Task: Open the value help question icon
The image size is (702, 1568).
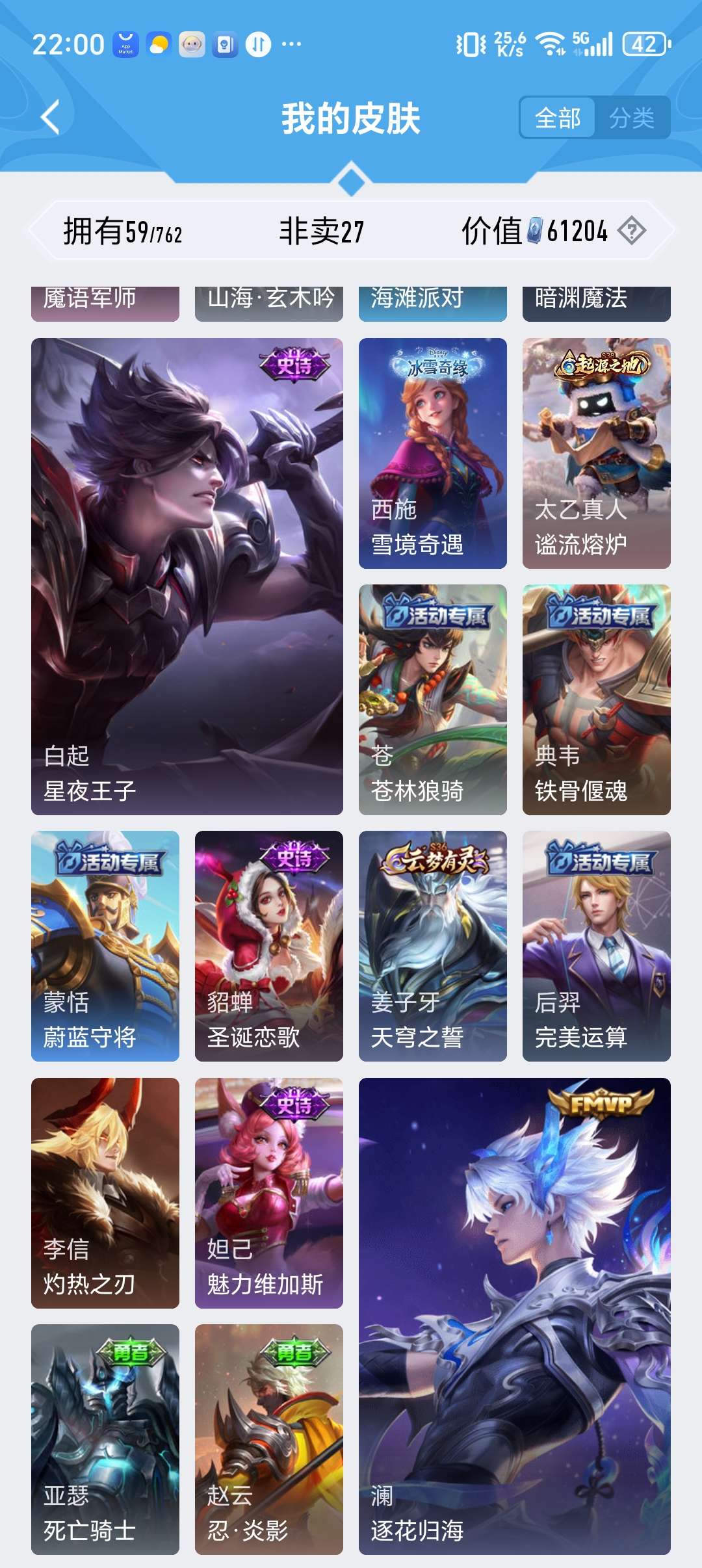Action: coord(631,231)
